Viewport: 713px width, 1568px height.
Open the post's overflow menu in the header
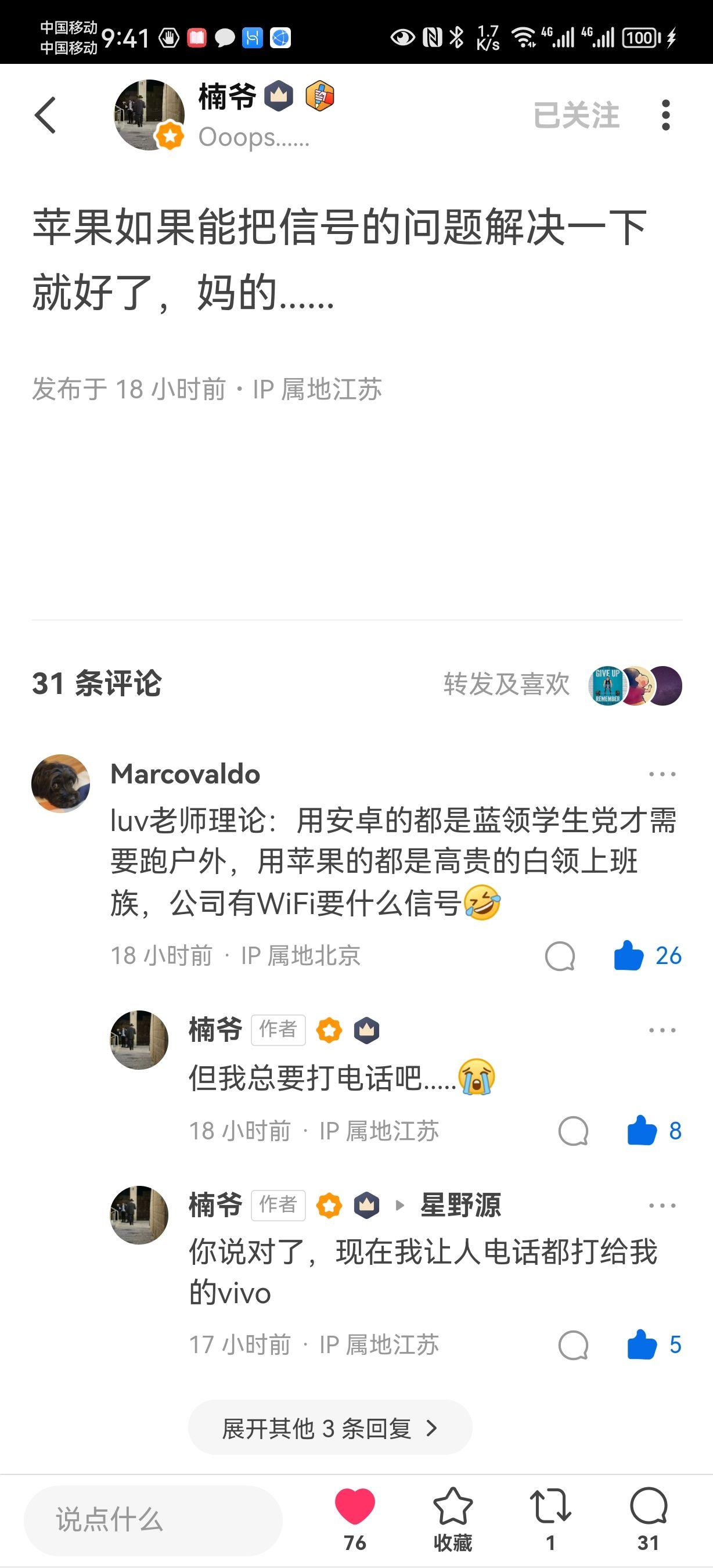665,115
